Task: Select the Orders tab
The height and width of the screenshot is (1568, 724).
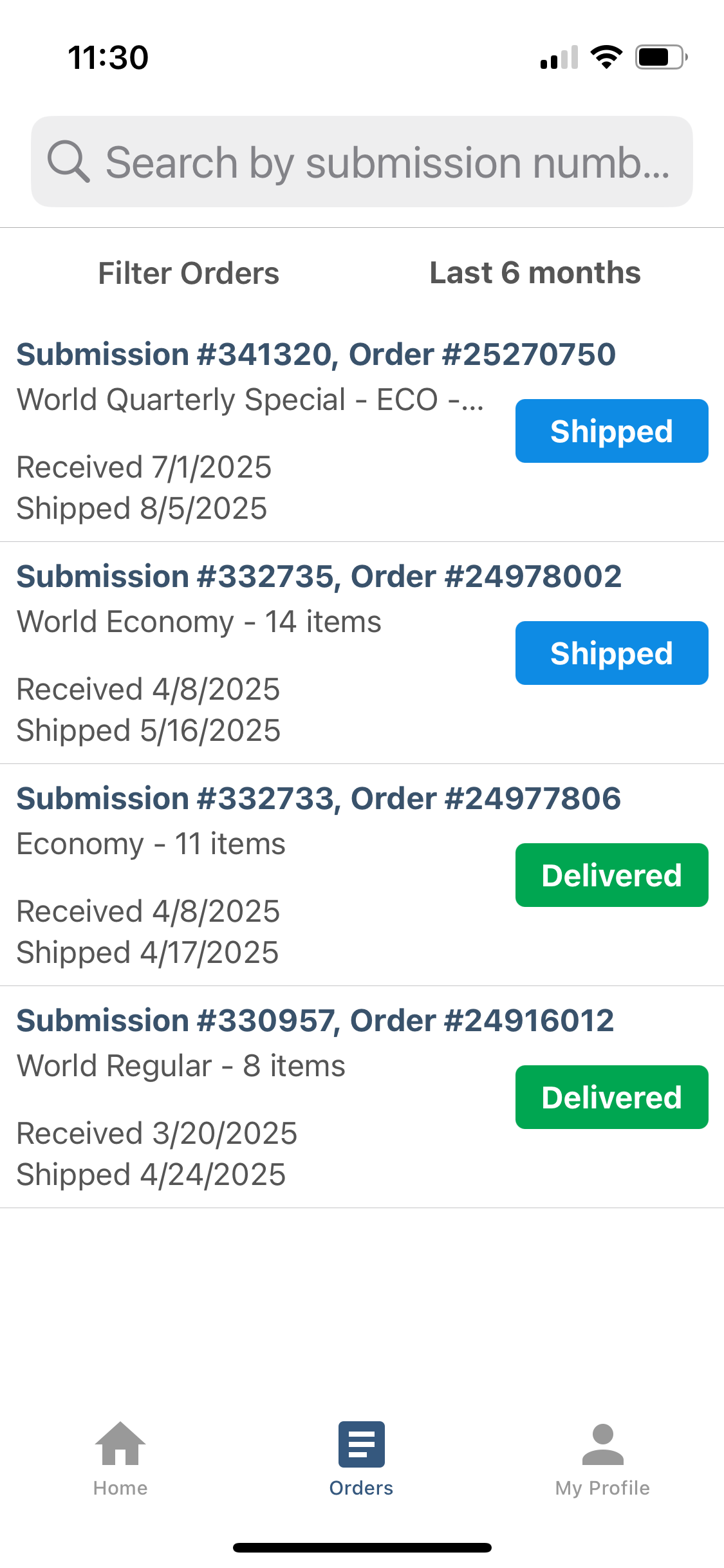Action: tap(361, 1459)
